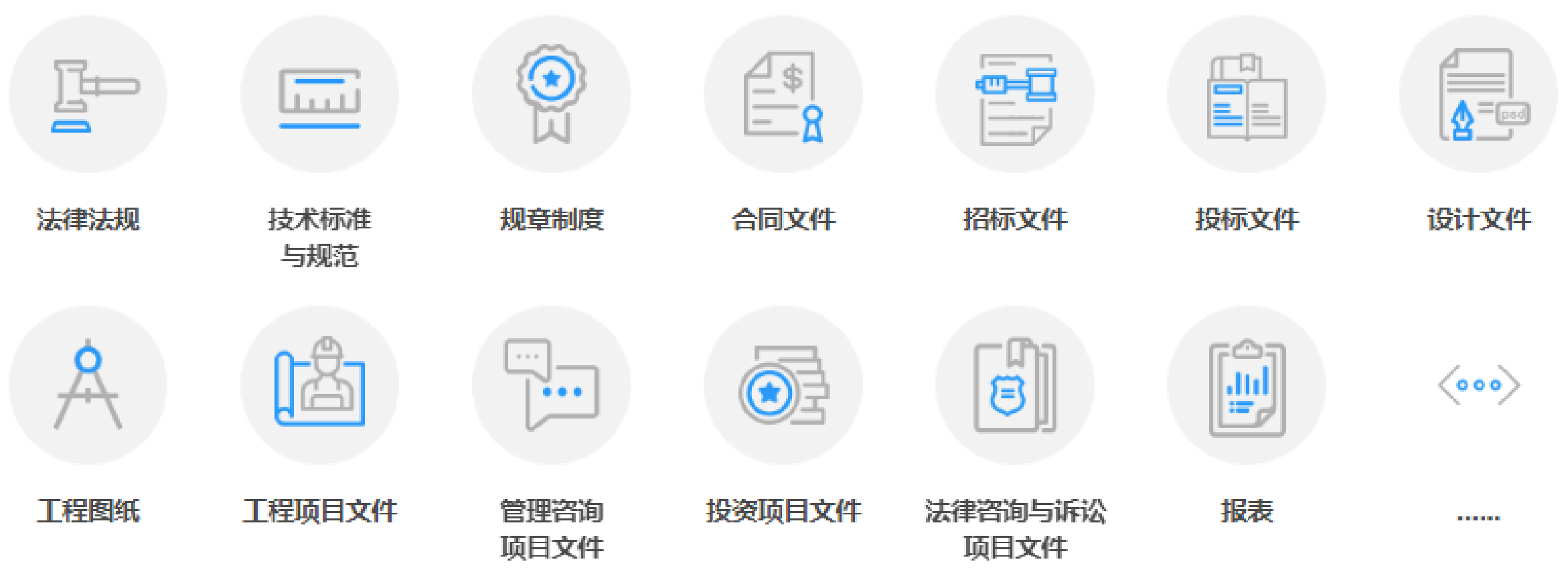The image size is (1568, 578).
Task: View the 报表 category
Action: click(1246, 385)
